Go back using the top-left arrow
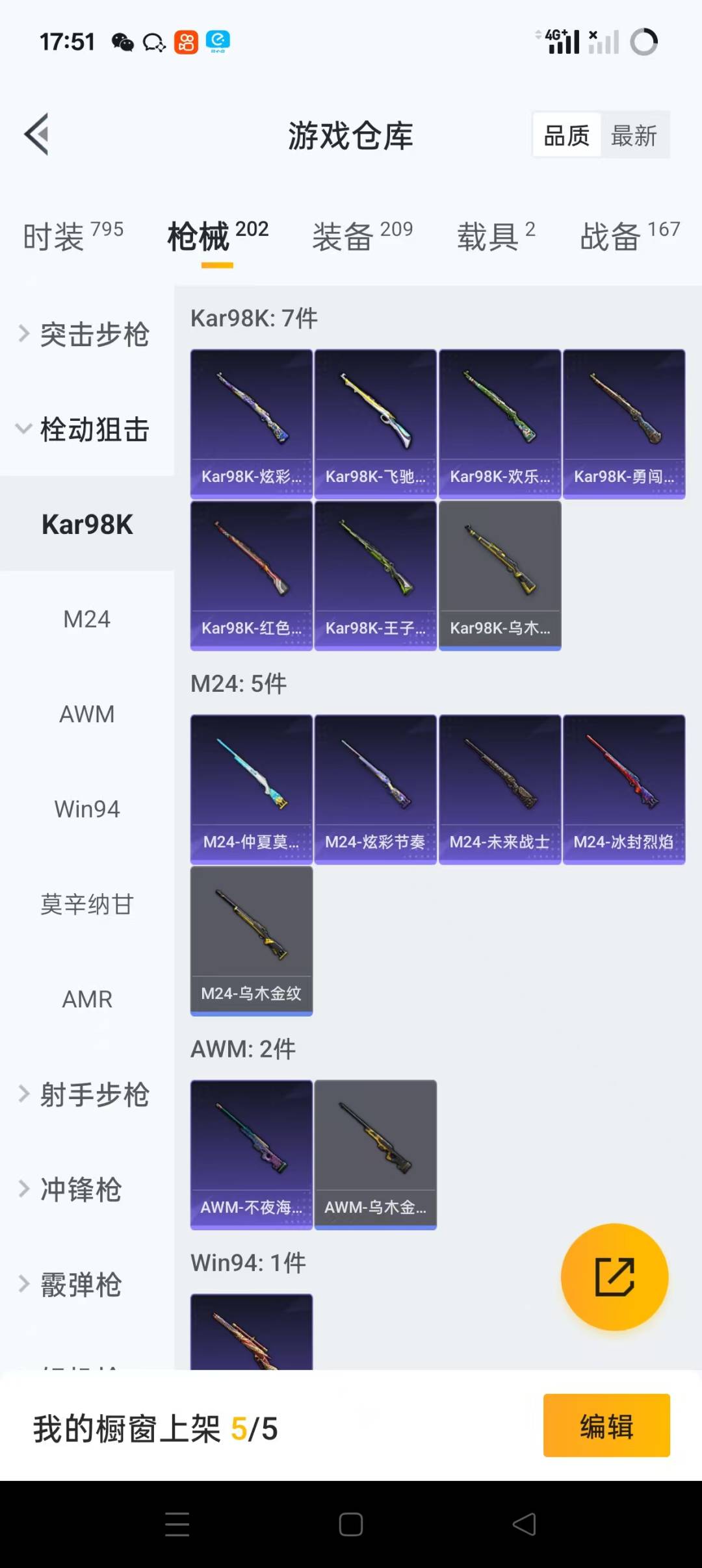Image resolution: width=702 pixels, height=1568 pixels. click(x=37, y=134)
